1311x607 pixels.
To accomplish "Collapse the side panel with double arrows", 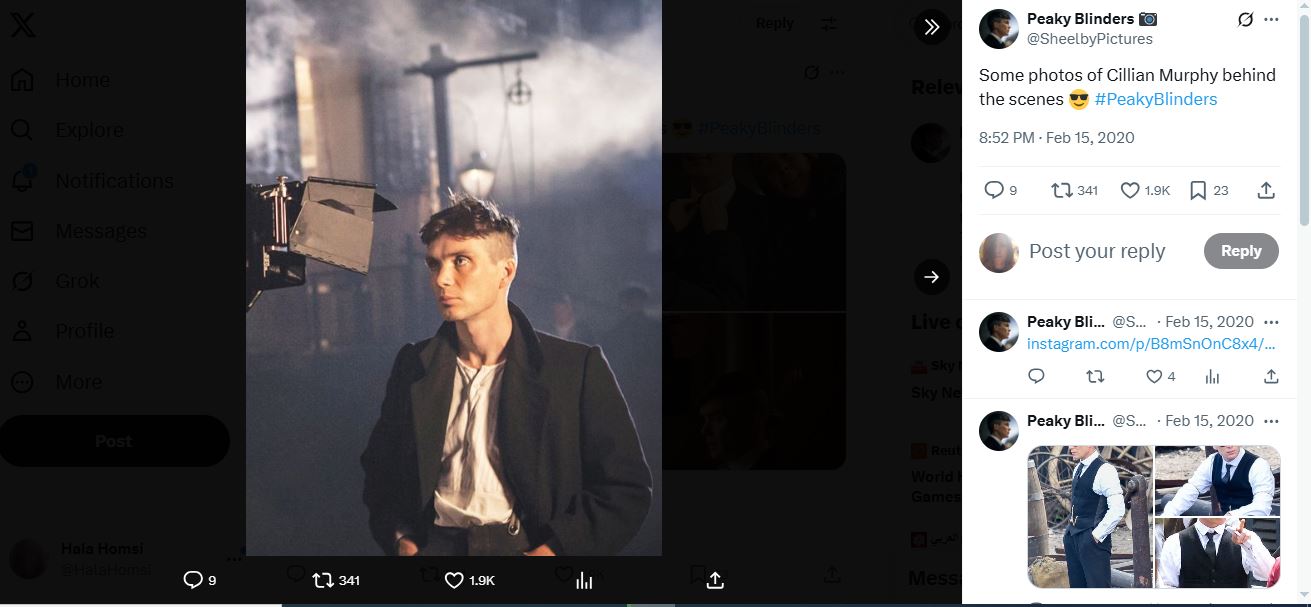I will point(931,27).
